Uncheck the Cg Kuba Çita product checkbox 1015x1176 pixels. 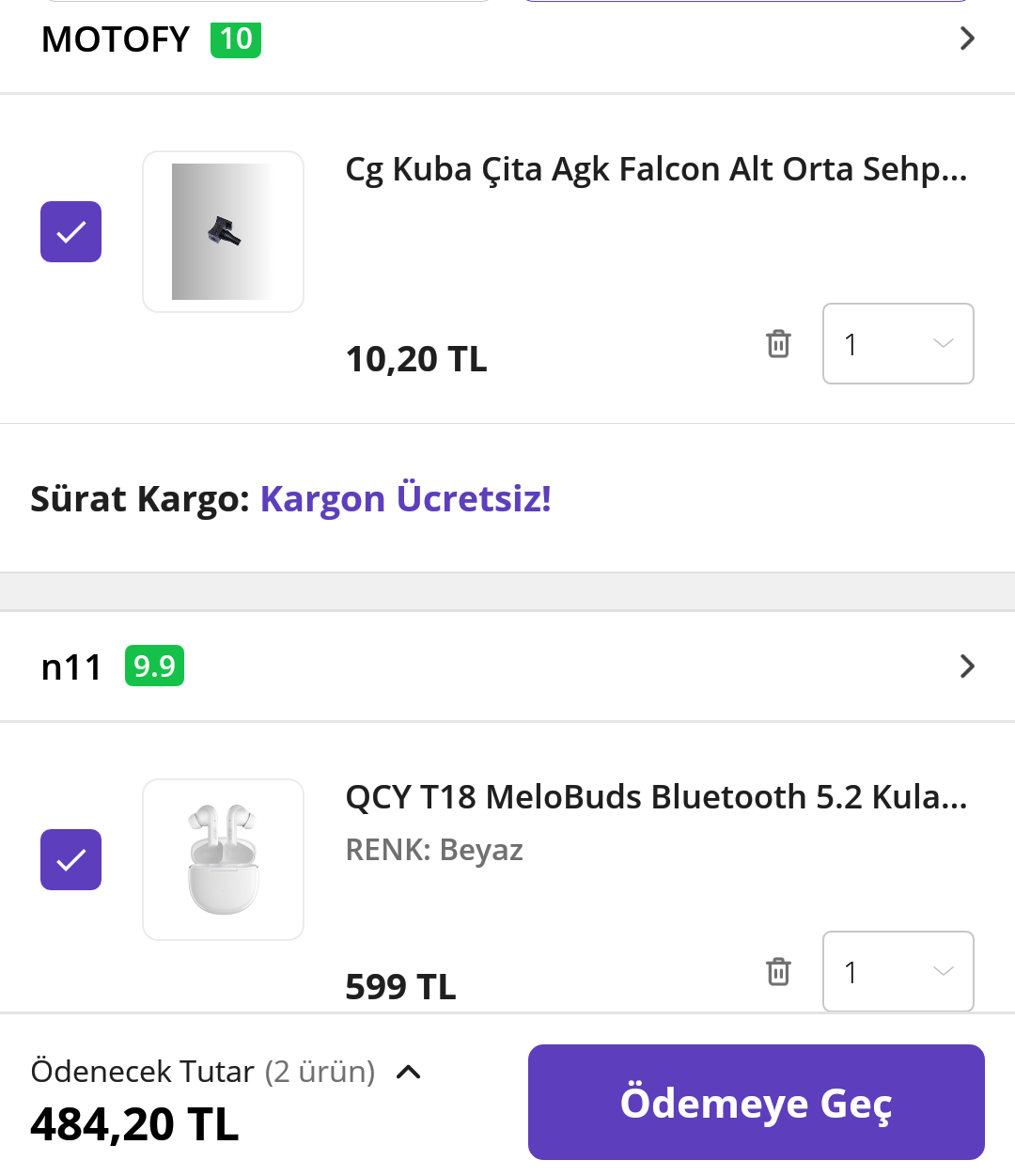pyautogui.click(x=70, y=232)
